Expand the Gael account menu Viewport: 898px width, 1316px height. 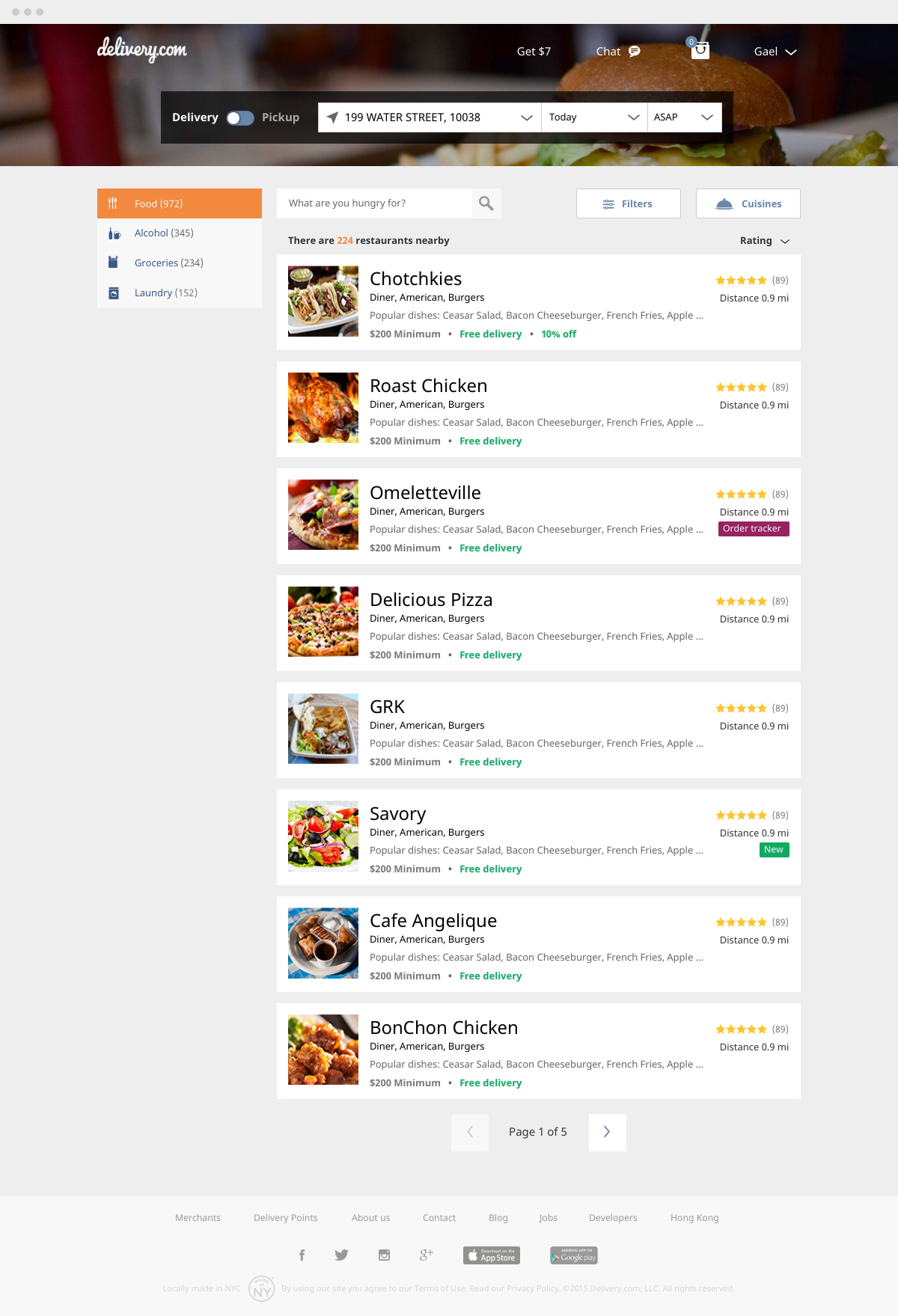coord(775,52)
